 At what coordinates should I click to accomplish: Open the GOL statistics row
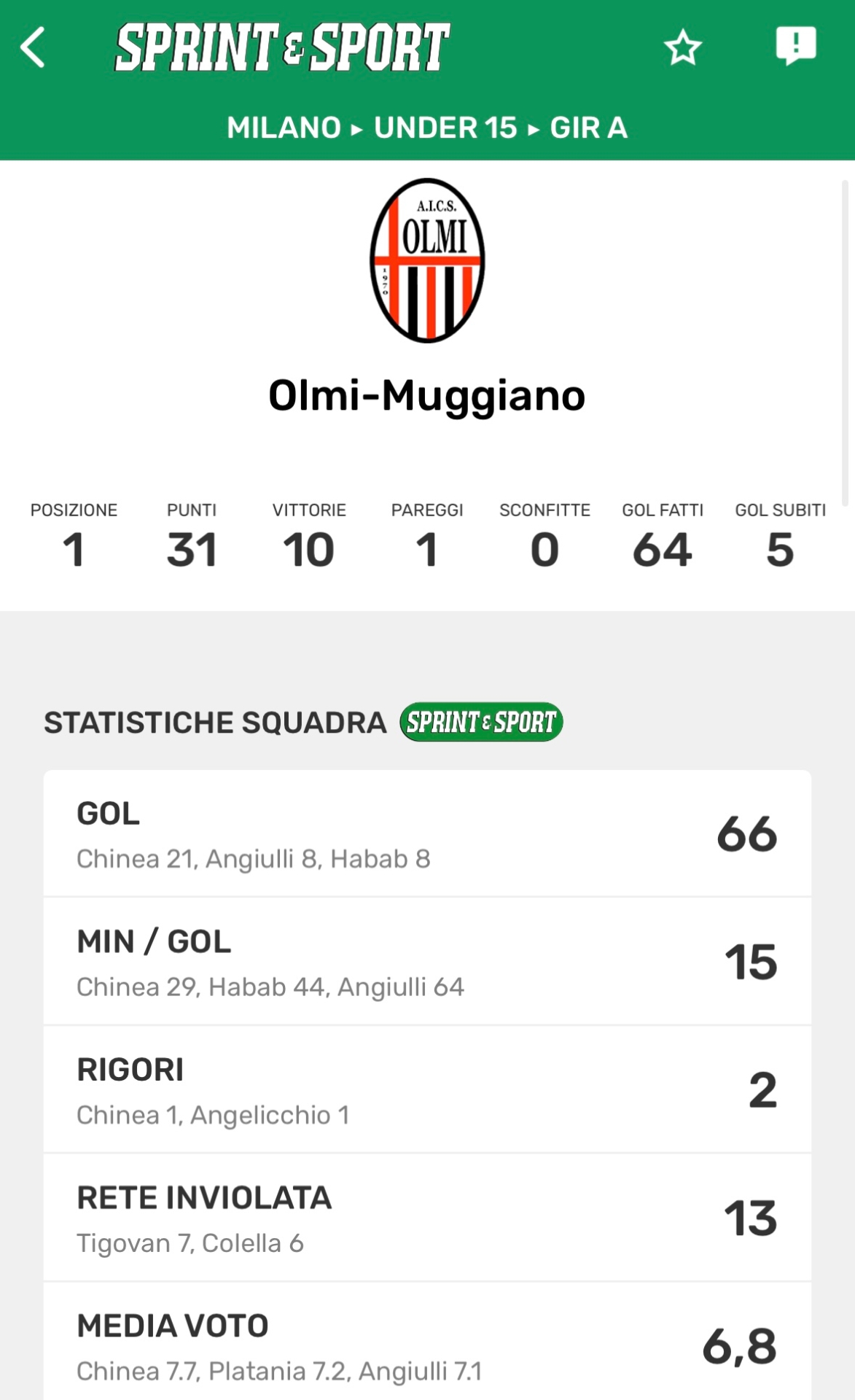click(x=427, y=833)
